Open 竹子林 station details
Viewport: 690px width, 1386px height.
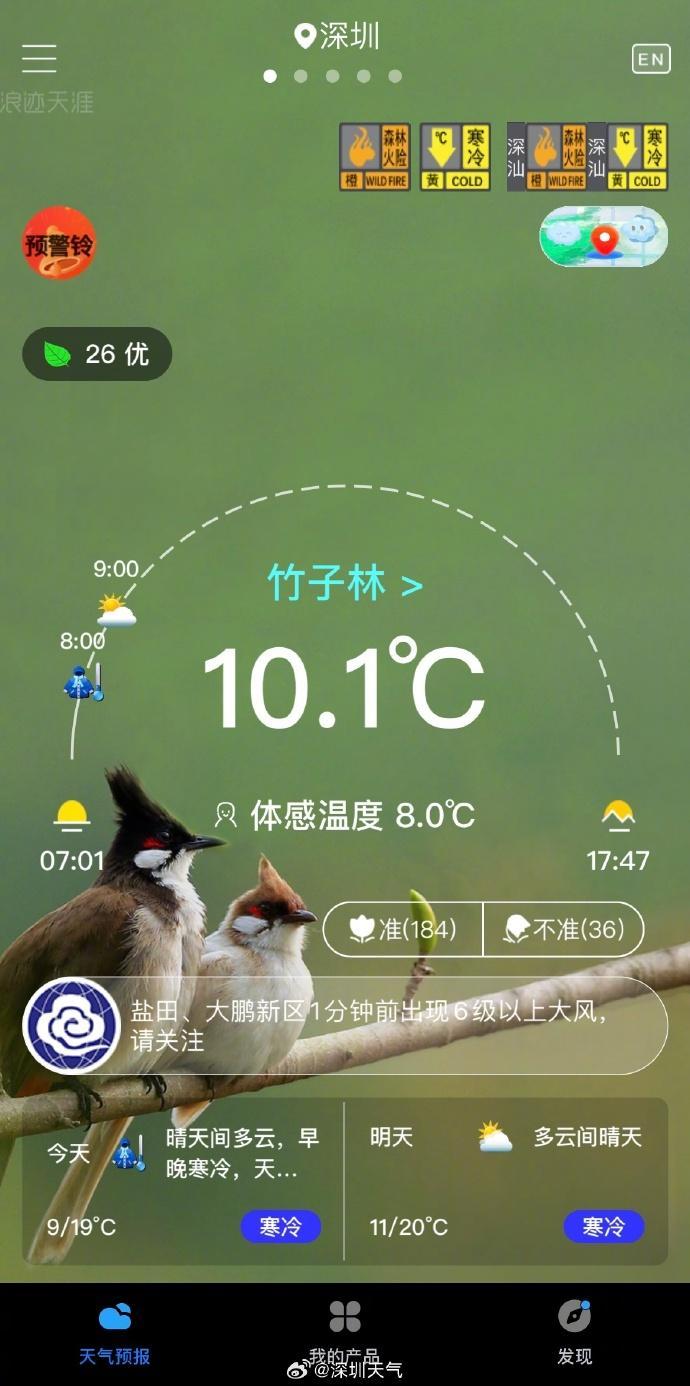345,584
